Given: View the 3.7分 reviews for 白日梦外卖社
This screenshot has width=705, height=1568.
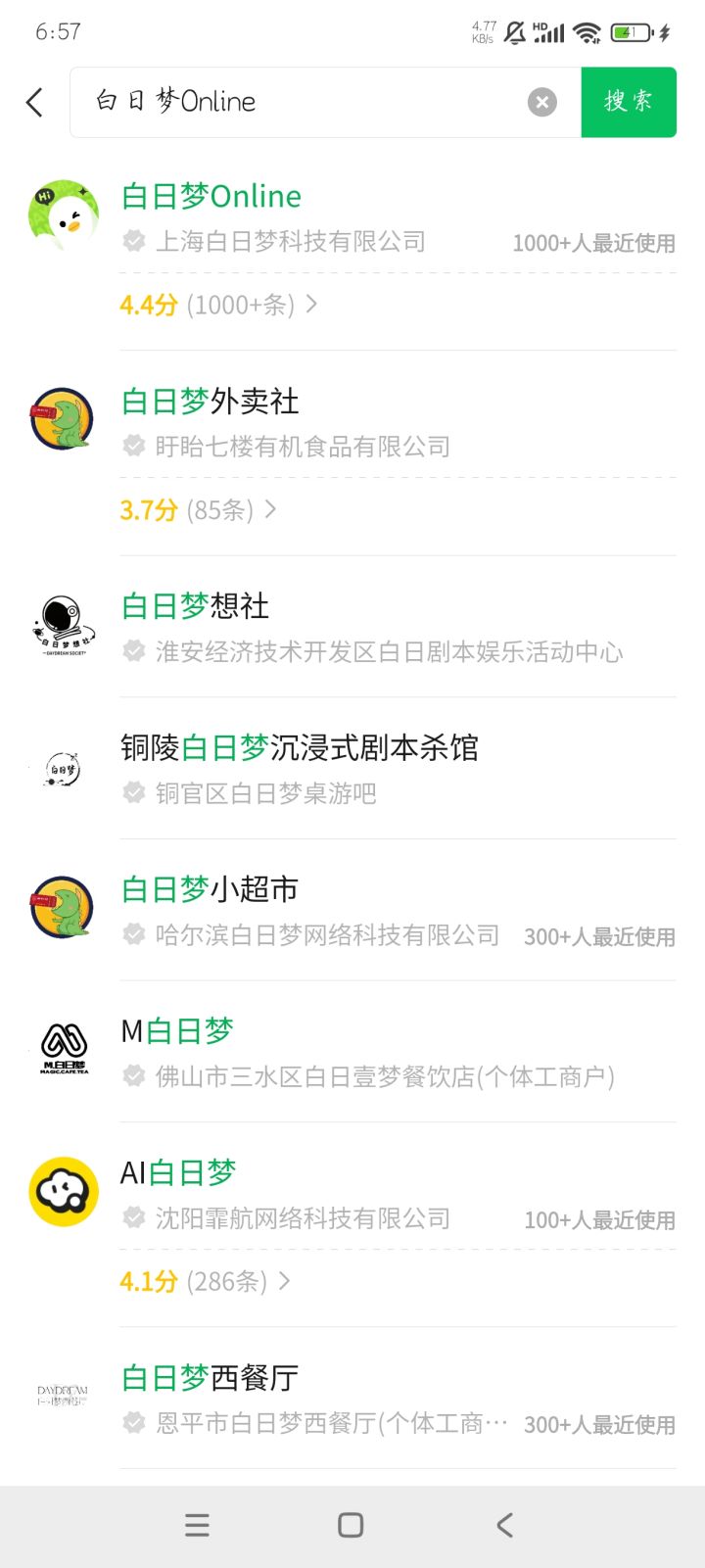Looking at the screenshot, I should point(198,510).
